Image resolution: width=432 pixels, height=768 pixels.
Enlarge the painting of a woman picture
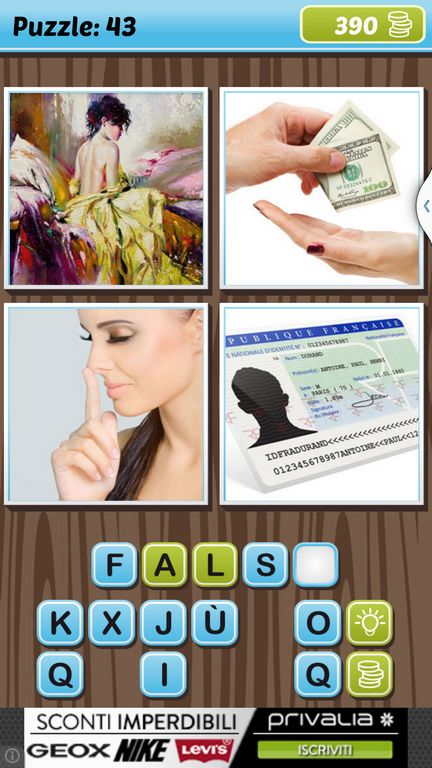[106, 188]
